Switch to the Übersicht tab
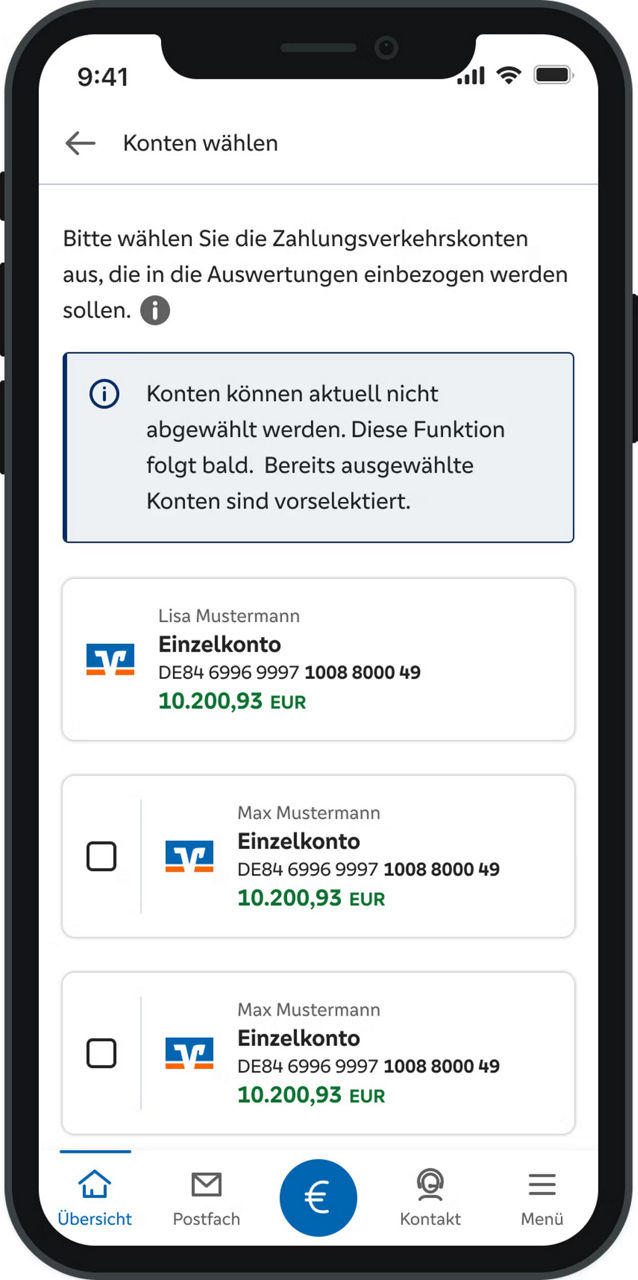This screenshot has height=1280, width=638. pyautogui.click(x=95, y=1199)
